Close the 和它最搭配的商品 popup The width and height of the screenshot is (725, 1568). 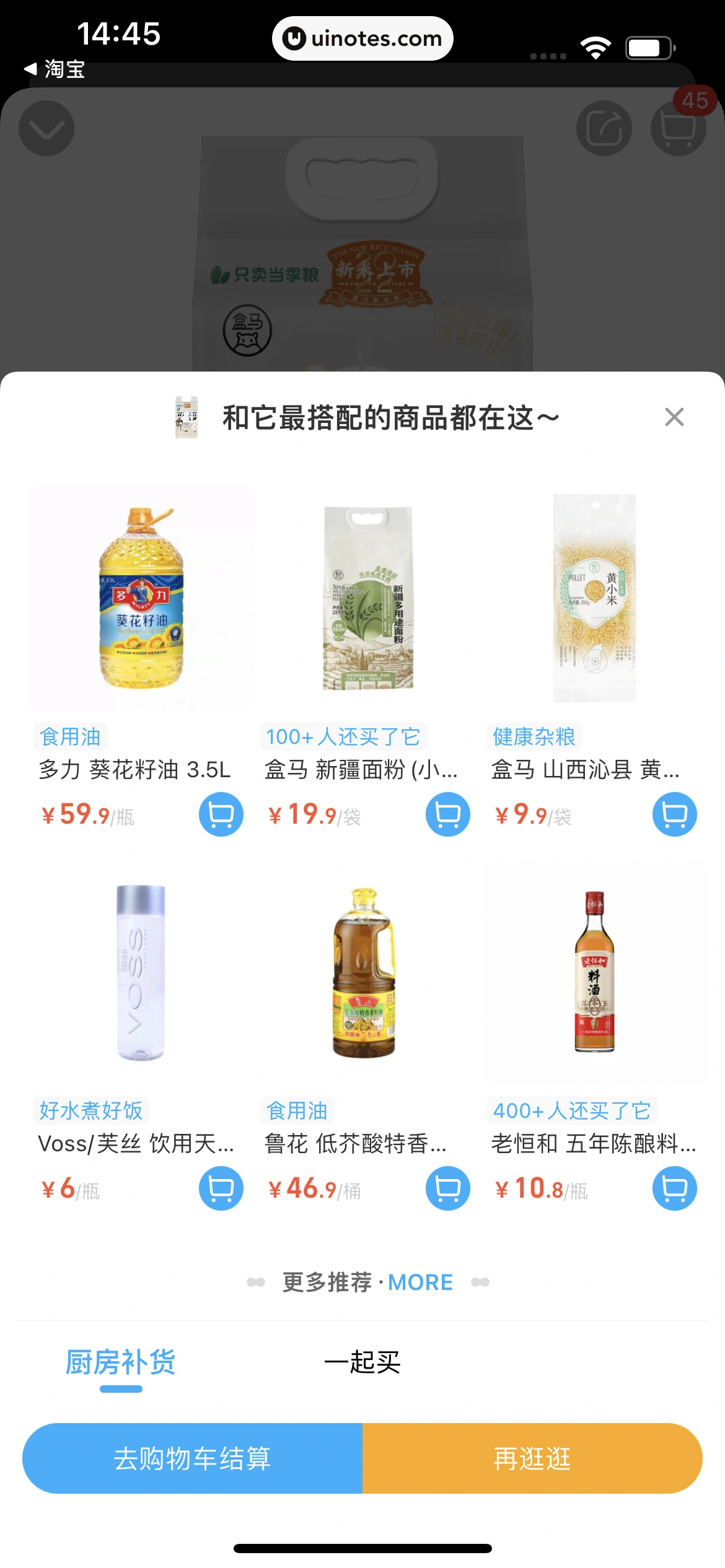[x=674, y=417]
